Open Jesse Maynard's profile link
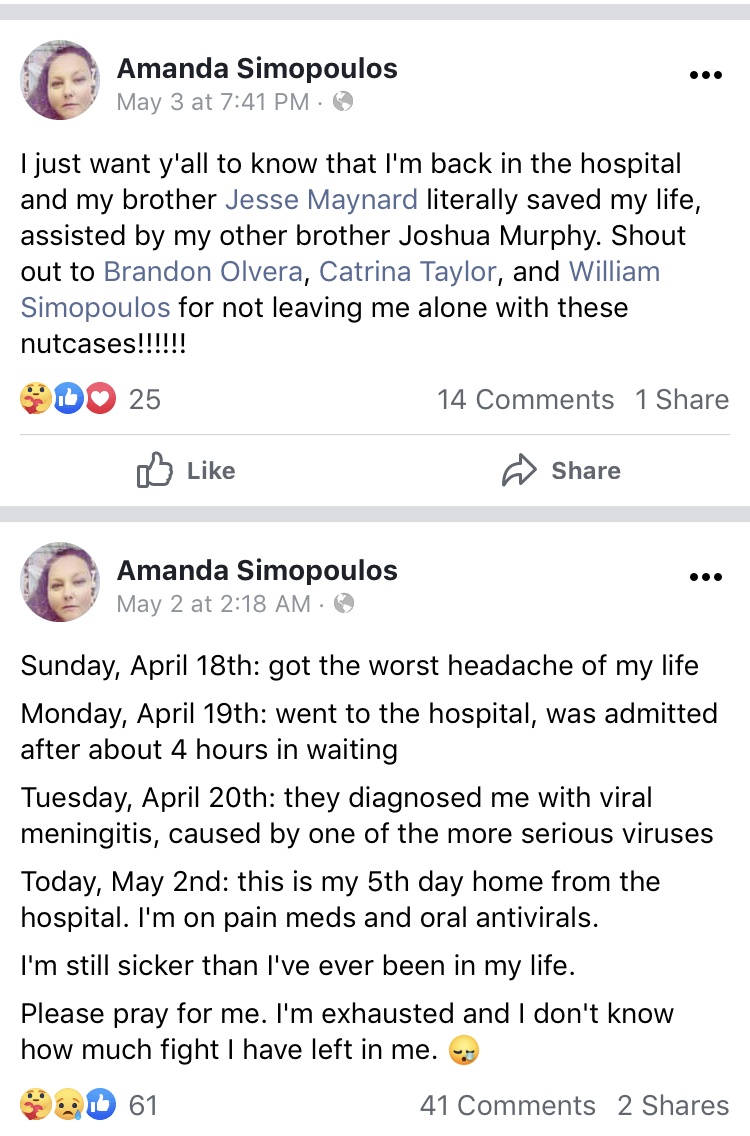 tap(321, 200)
